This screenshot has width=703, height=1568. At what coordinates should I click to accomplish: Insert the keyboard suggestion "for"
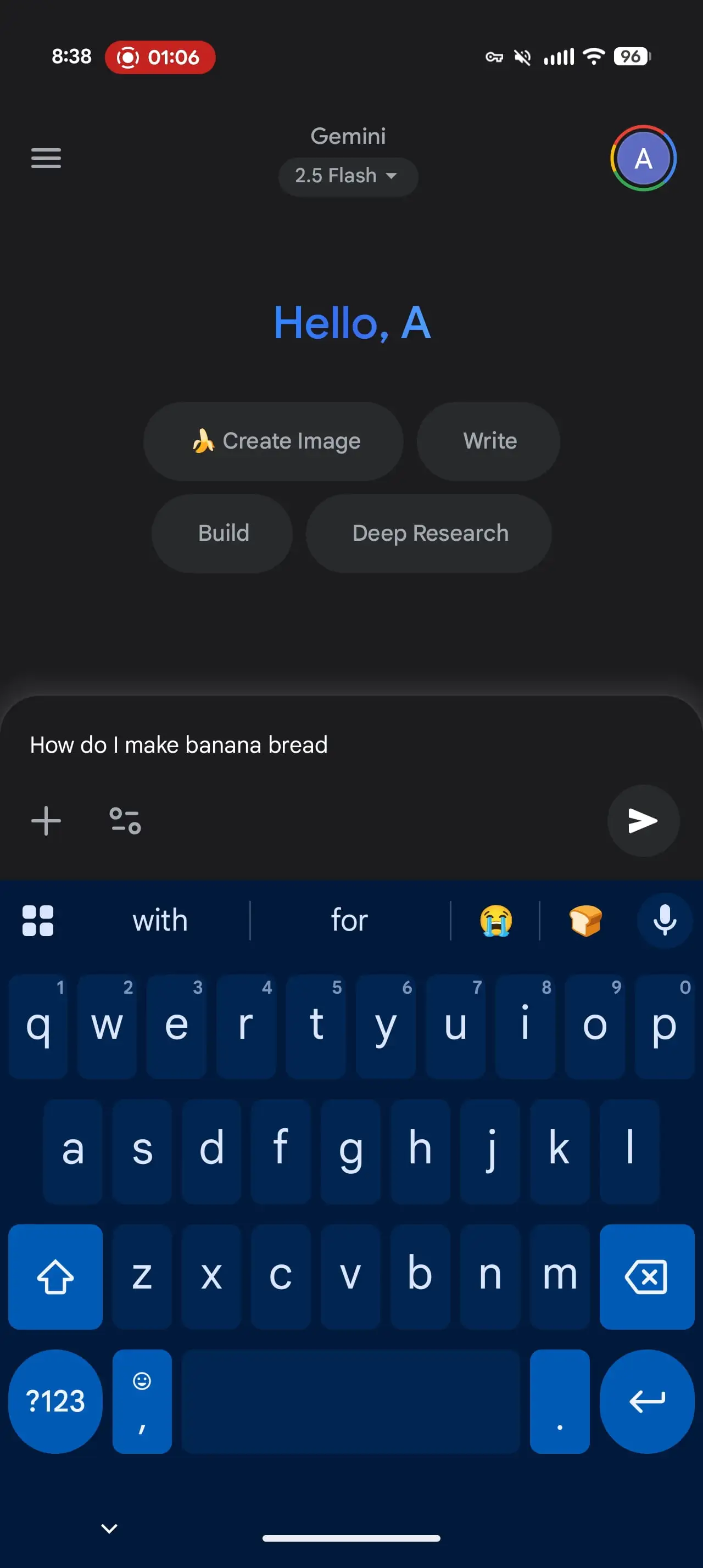349,920
